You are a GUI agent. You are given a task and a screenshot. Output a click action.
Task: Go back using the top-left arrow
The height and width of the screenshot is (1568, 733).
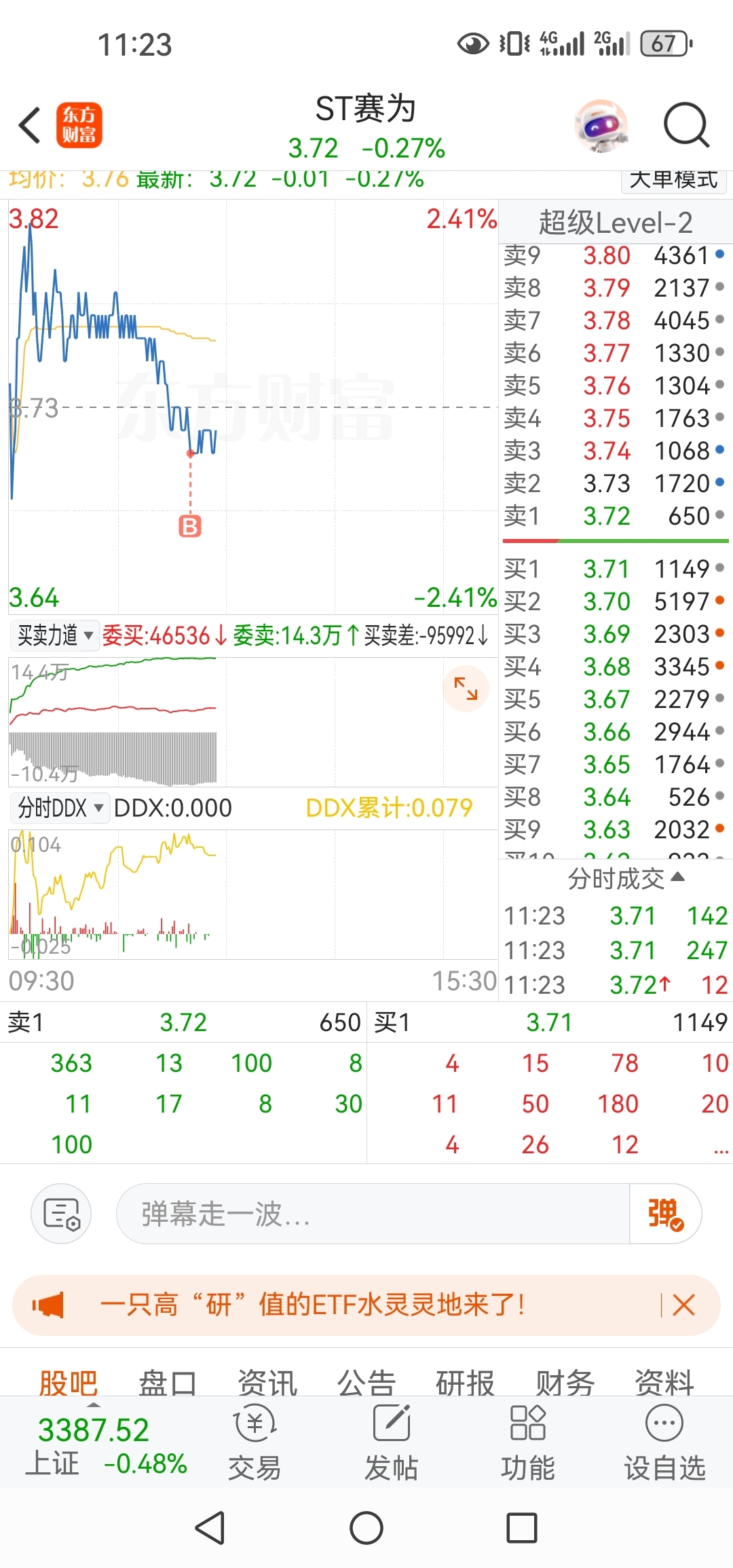(x=30, y=126)
